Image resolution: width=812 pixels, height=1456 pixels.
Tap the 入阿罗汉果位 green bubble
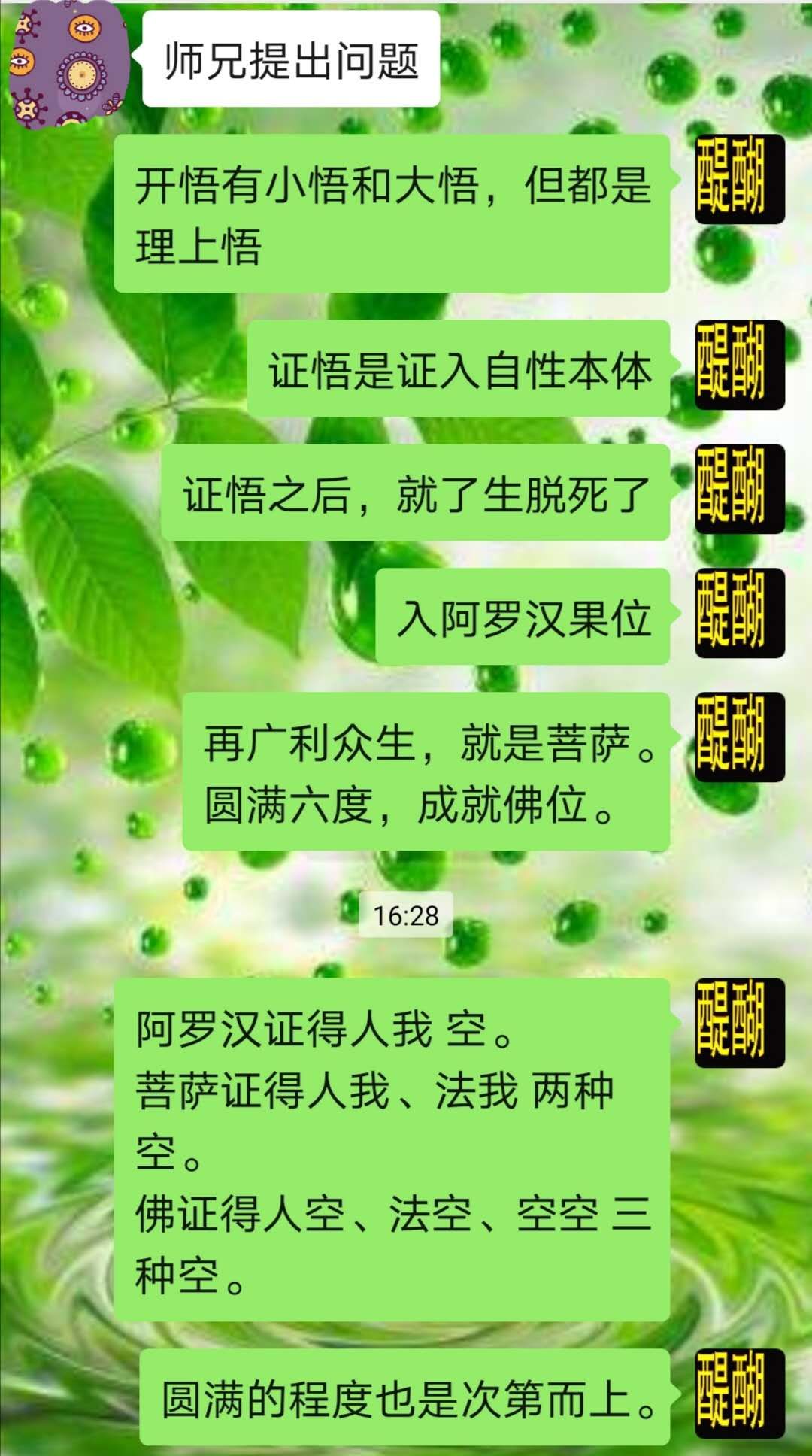point(526,617)
